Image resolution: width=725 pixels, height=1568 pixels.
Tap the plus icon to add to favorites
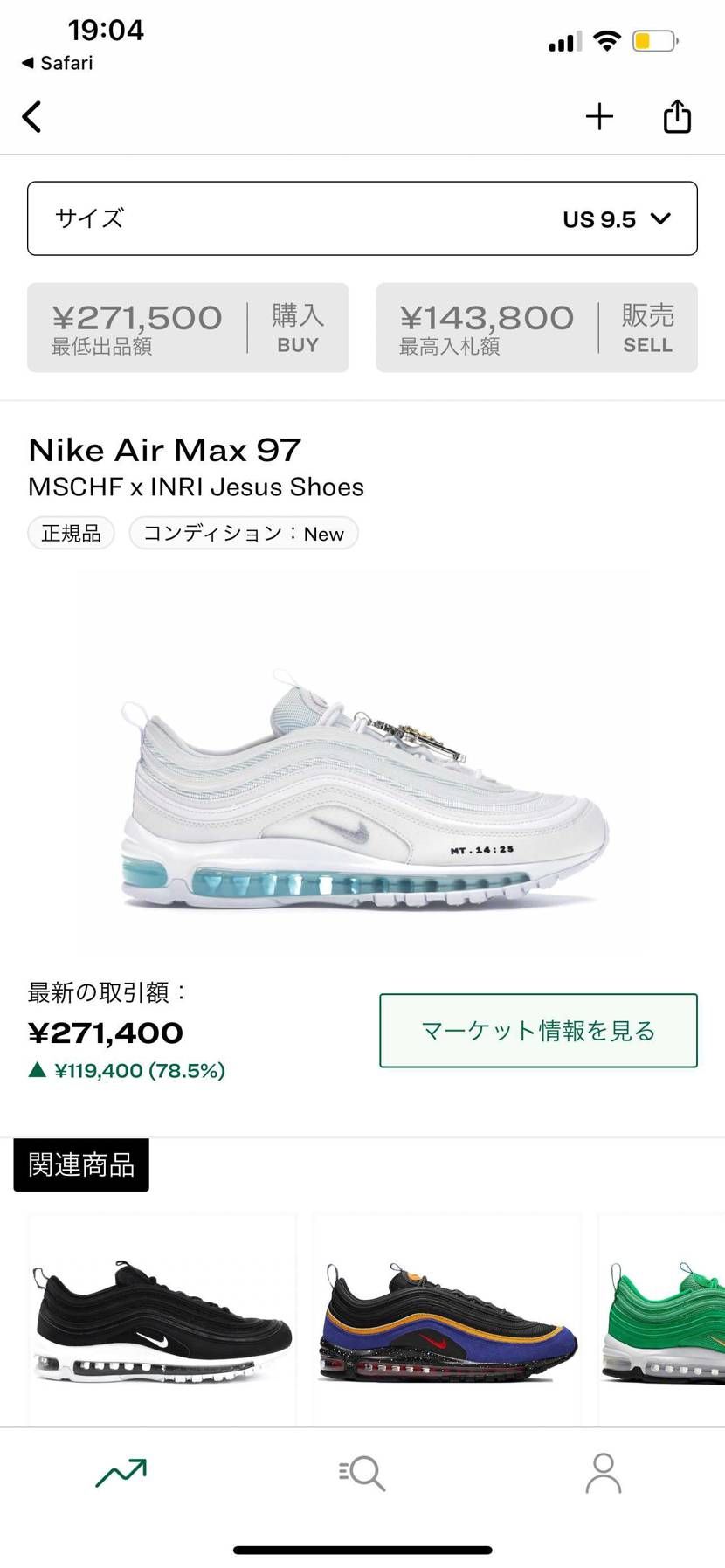click(600, 115)
